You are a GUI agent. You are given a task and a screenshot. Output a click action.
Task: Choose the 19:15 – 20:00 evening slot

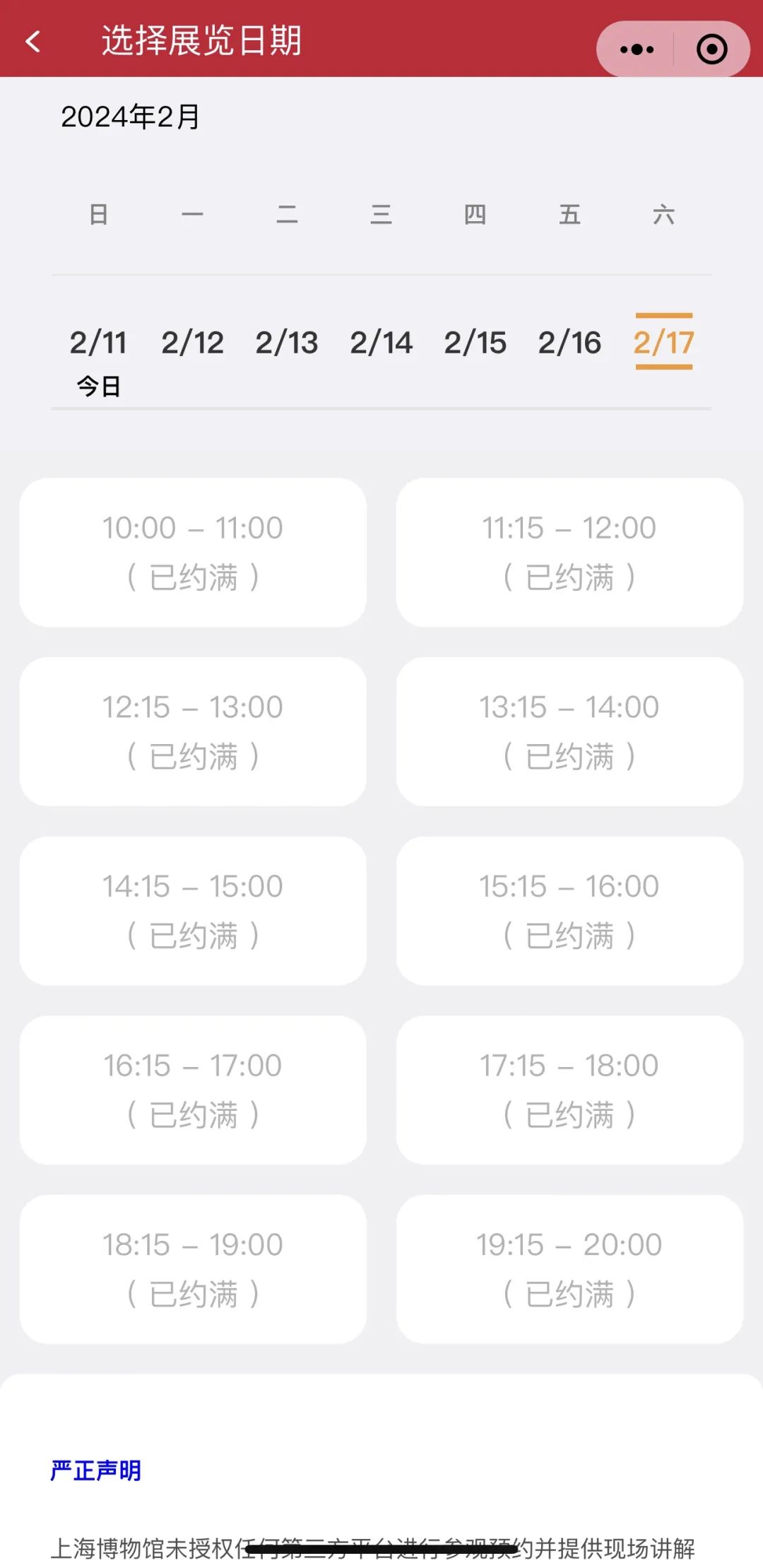(569, 1269)
